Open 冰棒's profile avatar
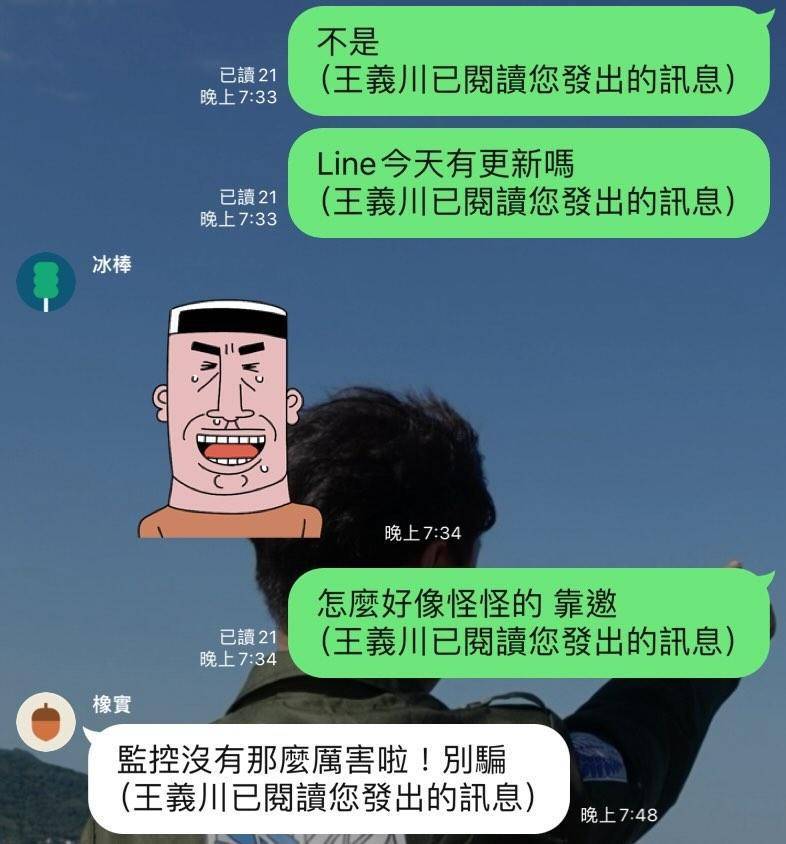This screenshot has height=844, width=786. click(x=46, y=281)
